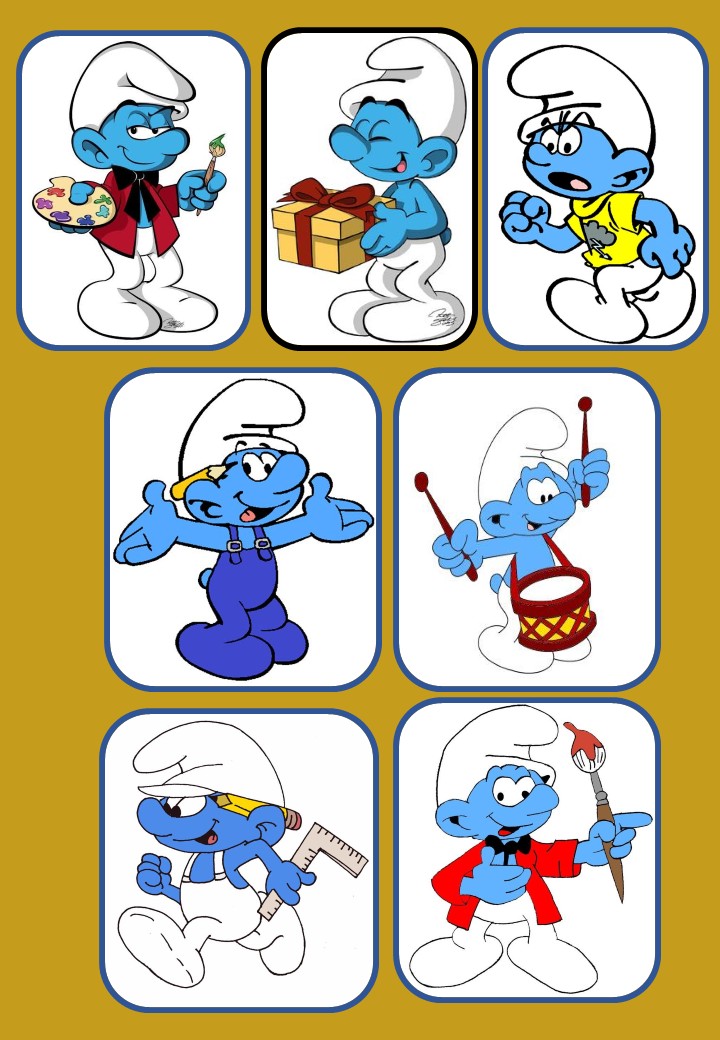Tap the Smurf wearing blue overalls

(x=243, y=530)
